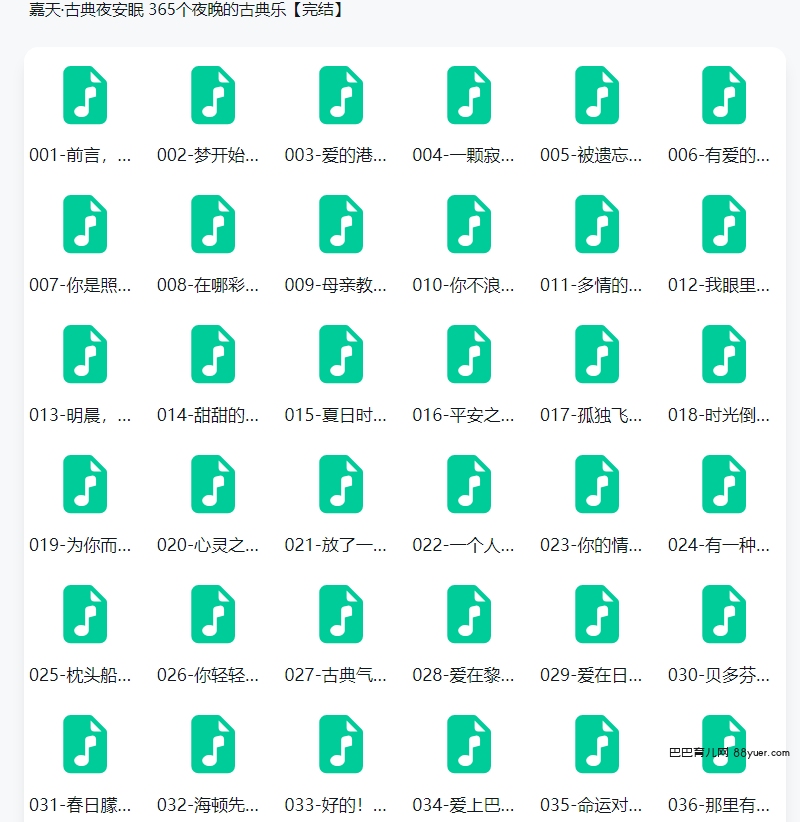Screen dimensions: 800x822
Task: Open the 033-好的 audio file
Action: [341, 744]
